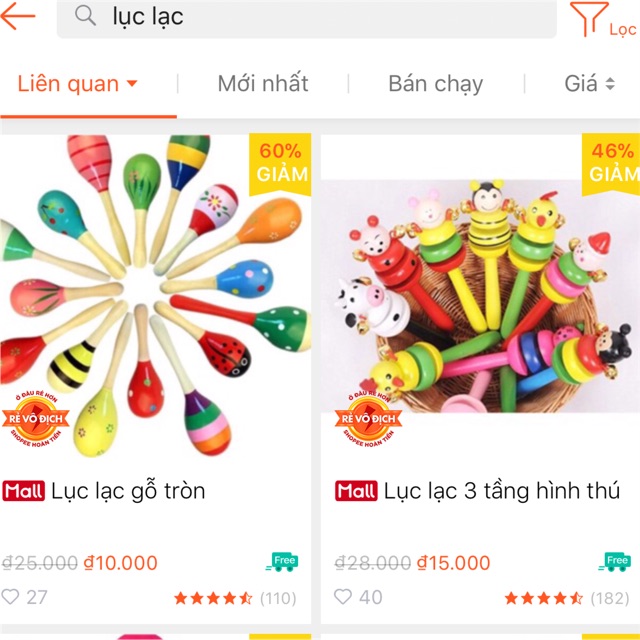Like the Lục lạc gỗ tròn item

tap(11, 597)
